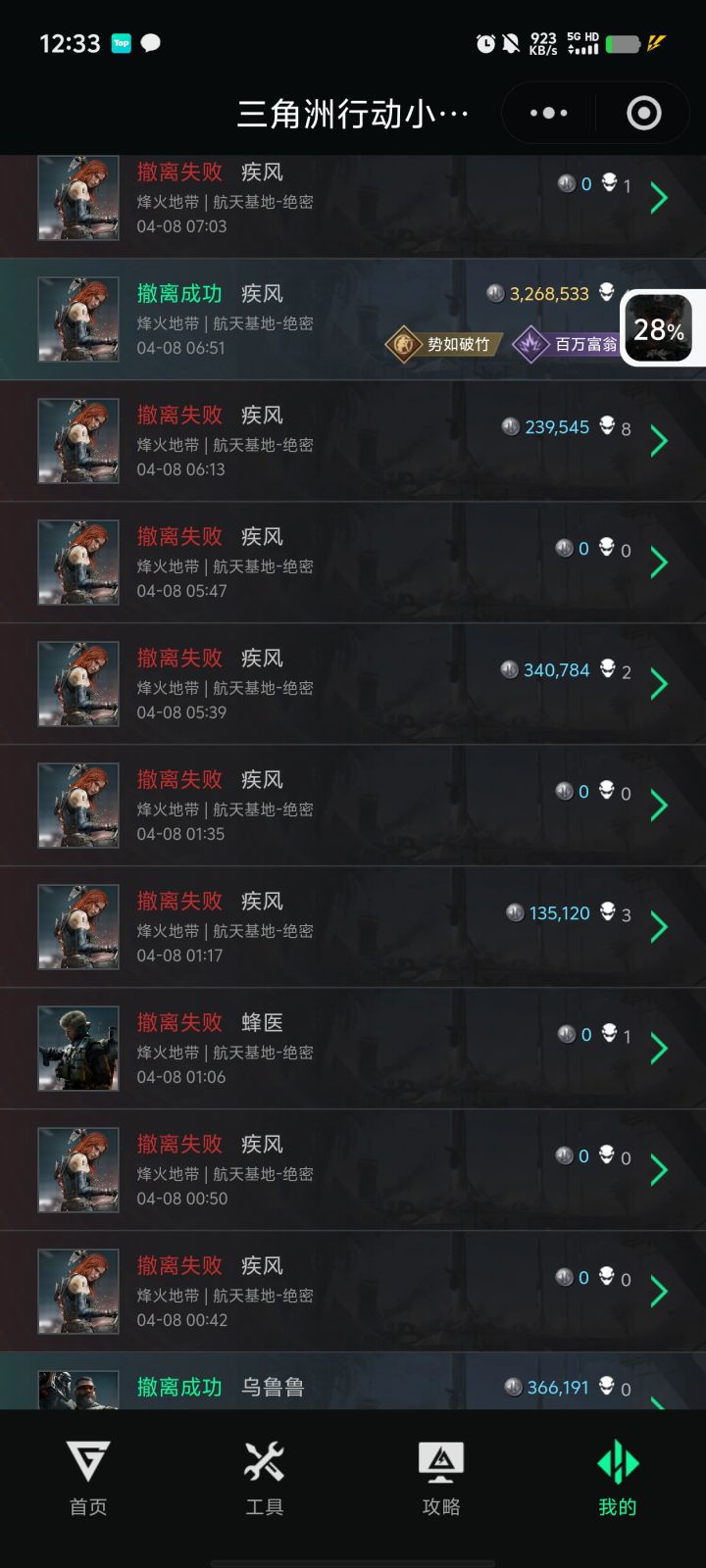Expand the 撤离成功 疾风 record chevron
Image resolution: width=706 pixels, height=1568 pixels.
pos(660,318)
